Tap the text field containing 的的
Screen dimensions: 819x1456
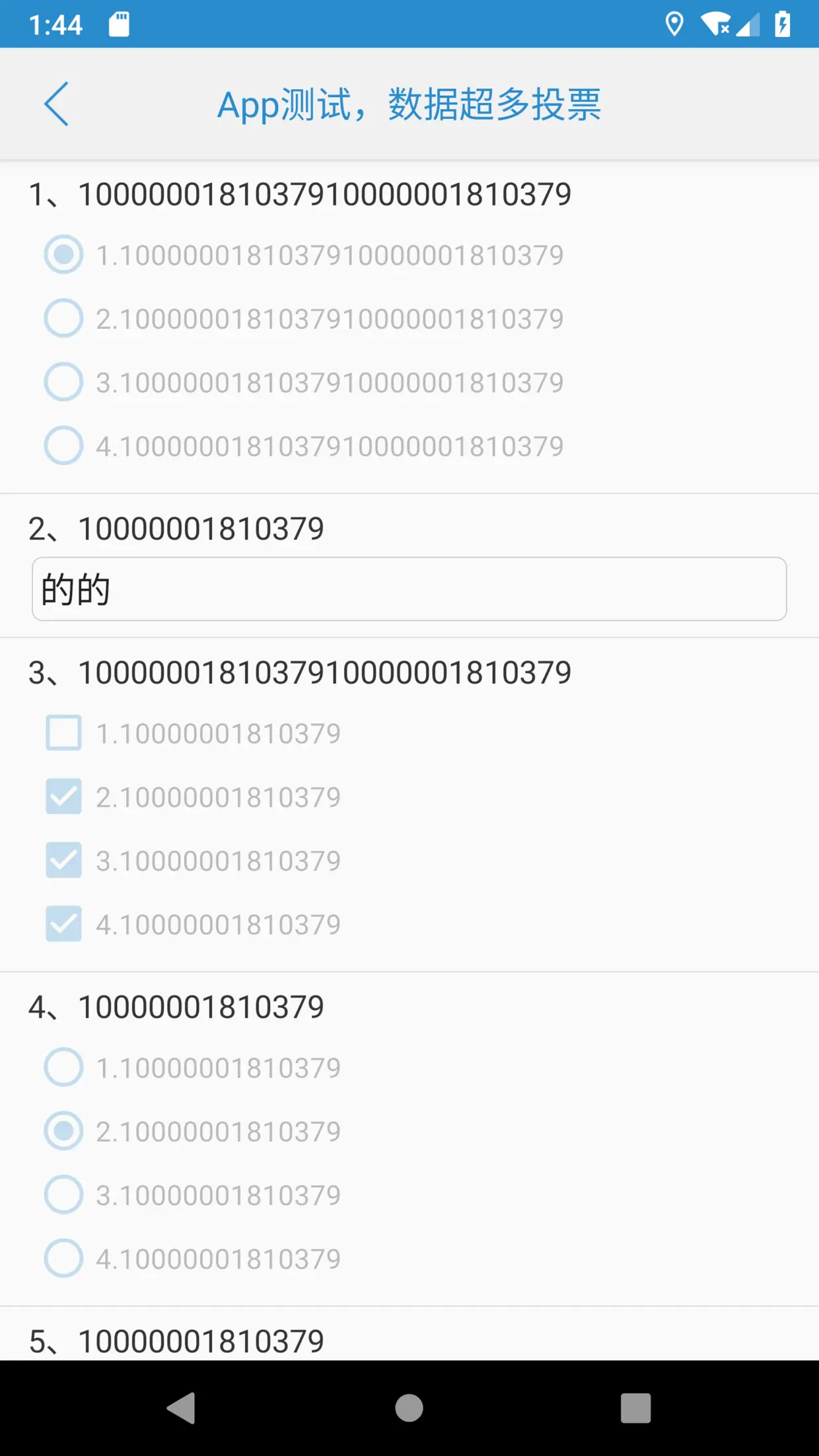coord(409,589)
